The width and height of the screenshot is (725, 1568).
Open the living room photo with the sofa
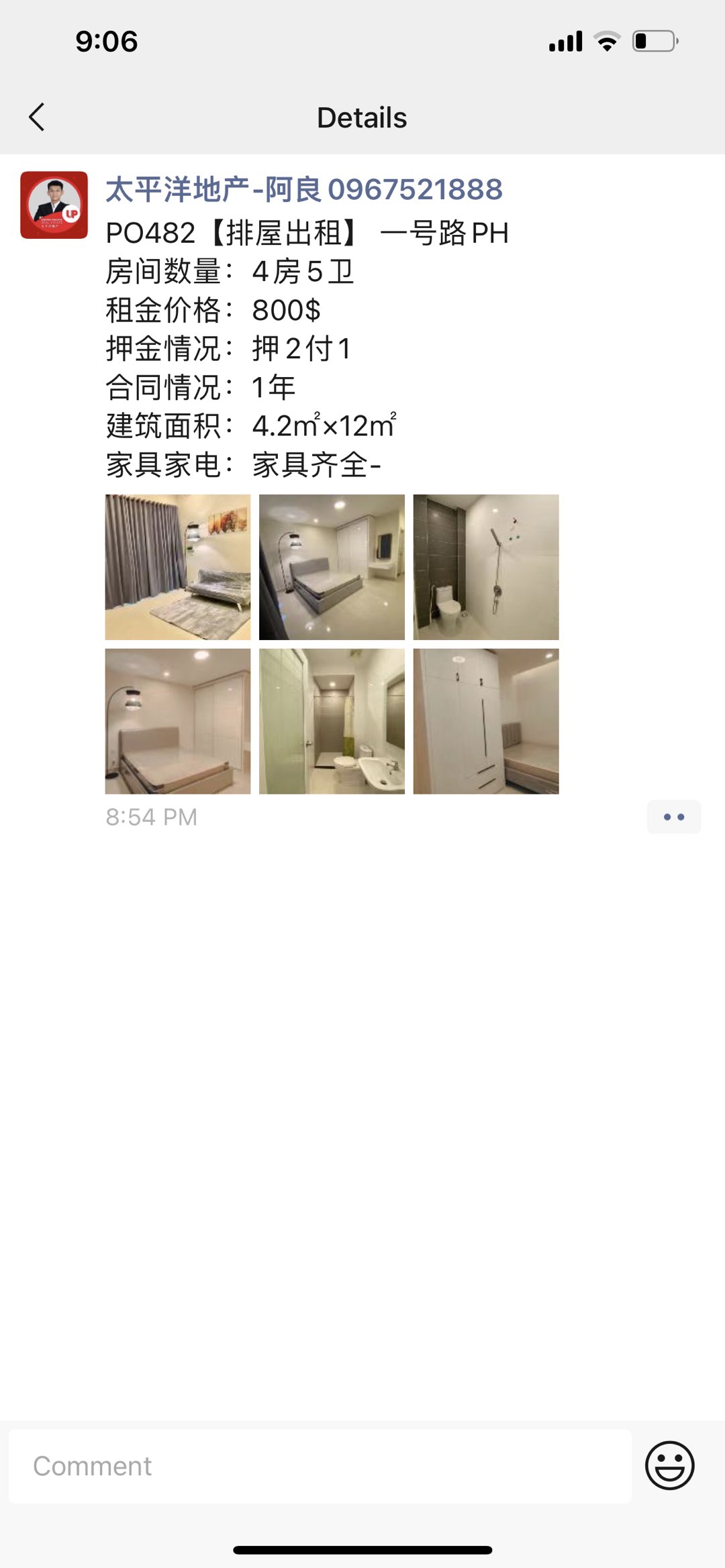178,567
